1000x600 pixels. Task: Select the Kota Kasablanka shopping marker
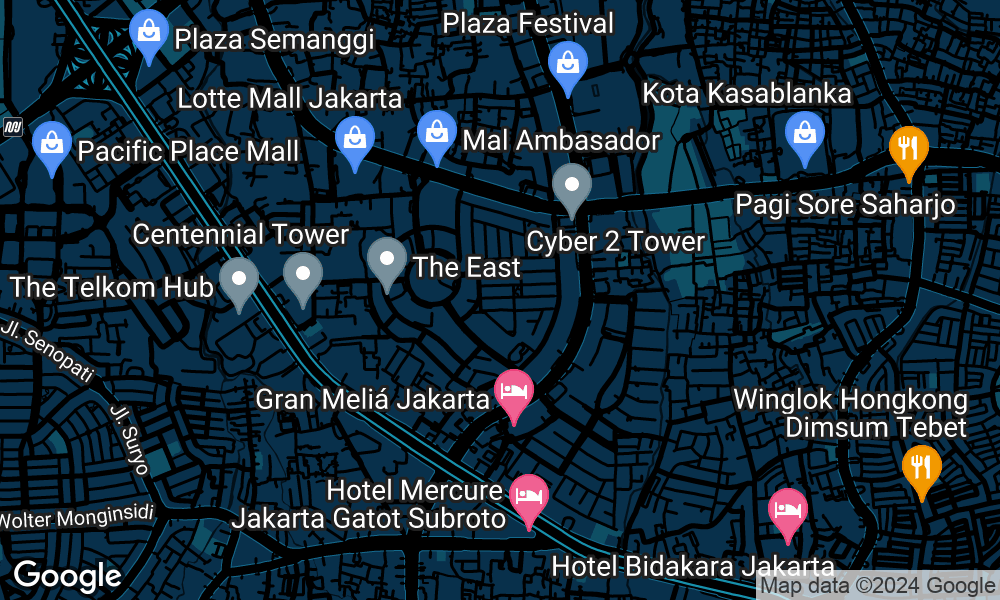(804, 134)
